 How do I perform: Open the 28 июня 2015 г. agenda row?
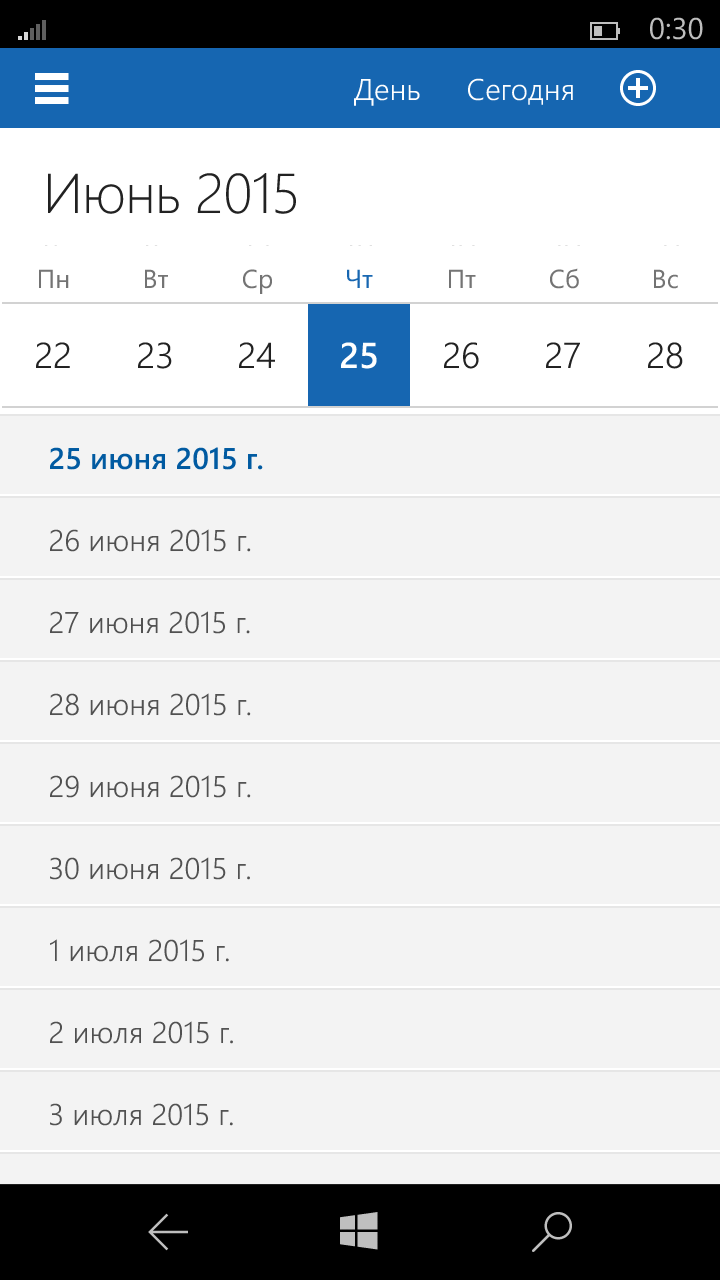tap(360, 705)
